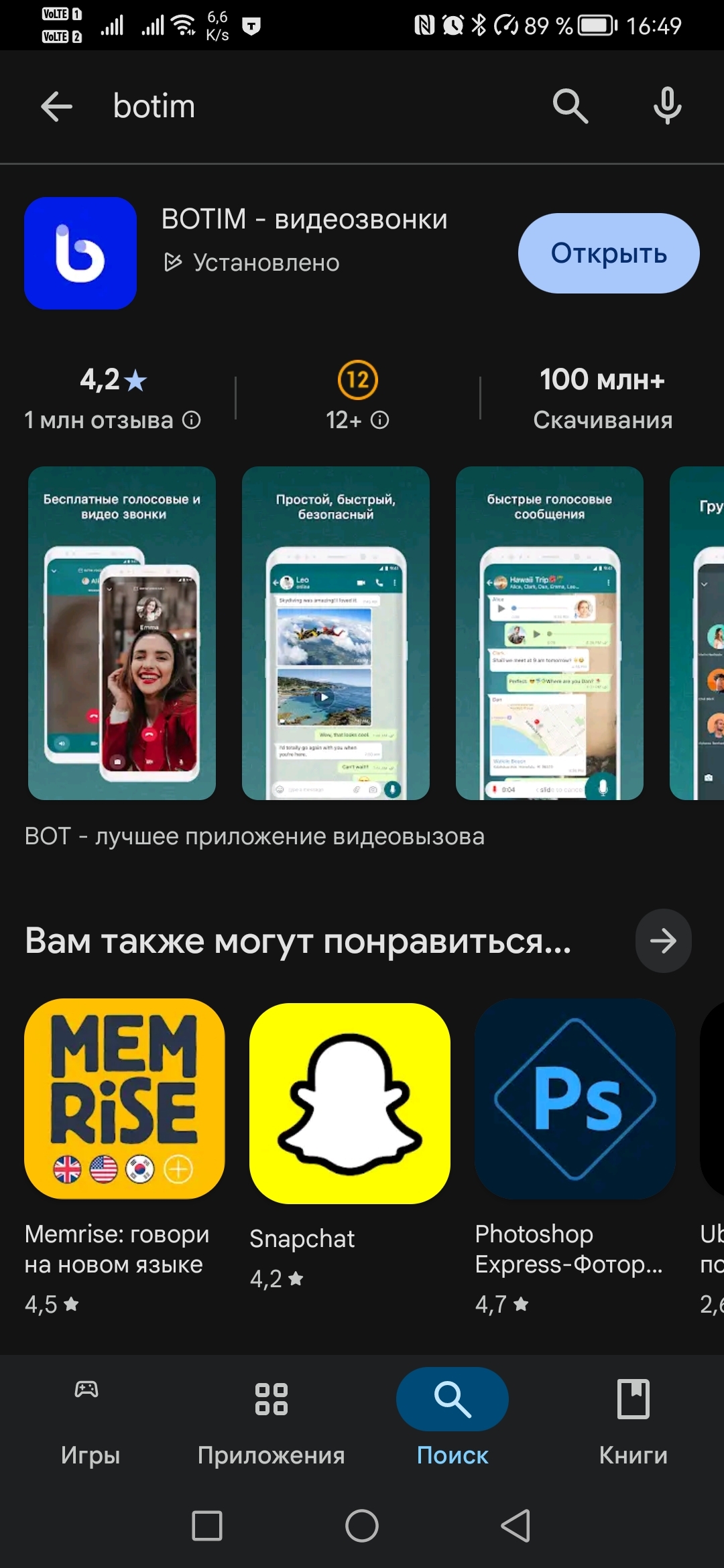724x1568 pixels.
Task: Open the magnifier search icon in top bar
Action: point(570,107)
